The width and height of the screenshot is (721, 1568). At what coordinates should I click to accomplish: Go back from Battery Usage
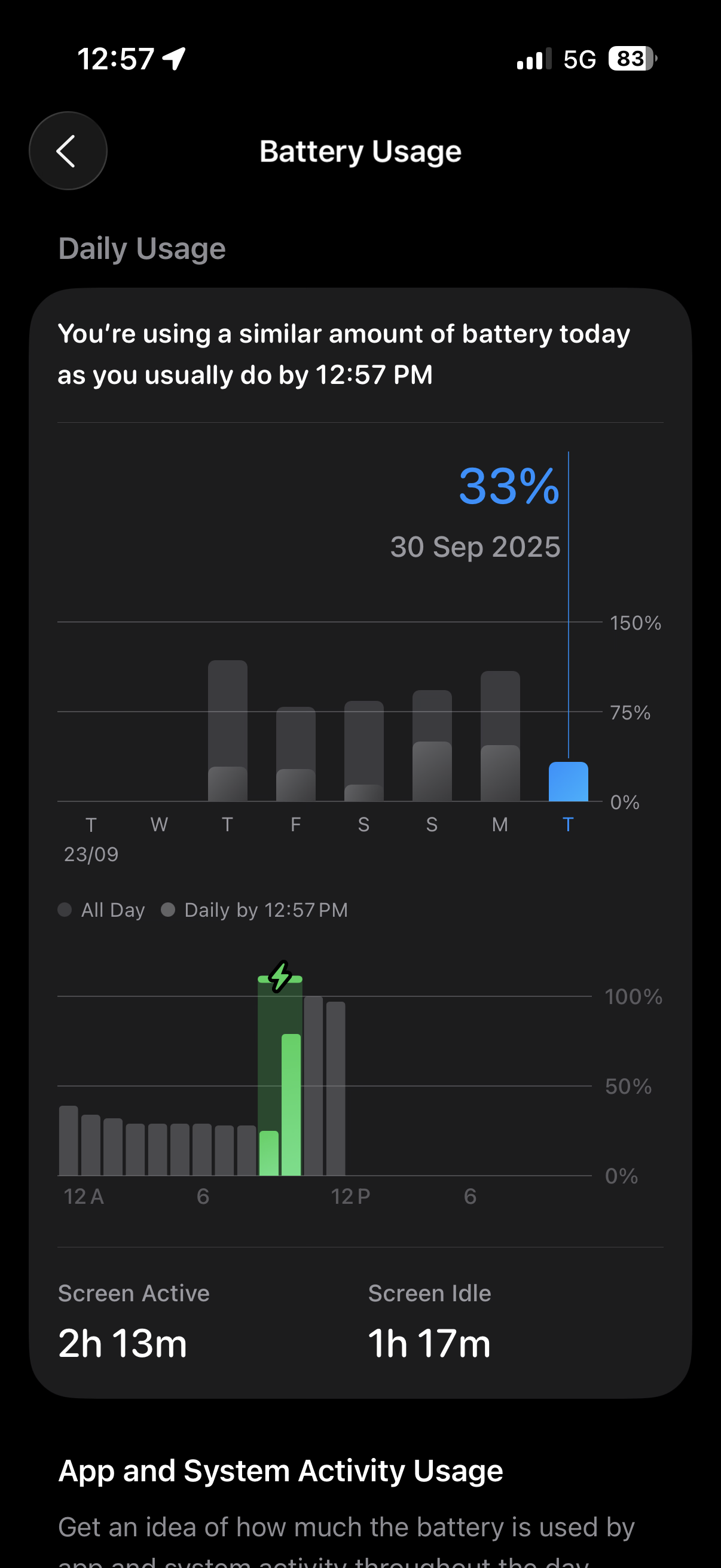pyautogui.click(x=68, y=151)
